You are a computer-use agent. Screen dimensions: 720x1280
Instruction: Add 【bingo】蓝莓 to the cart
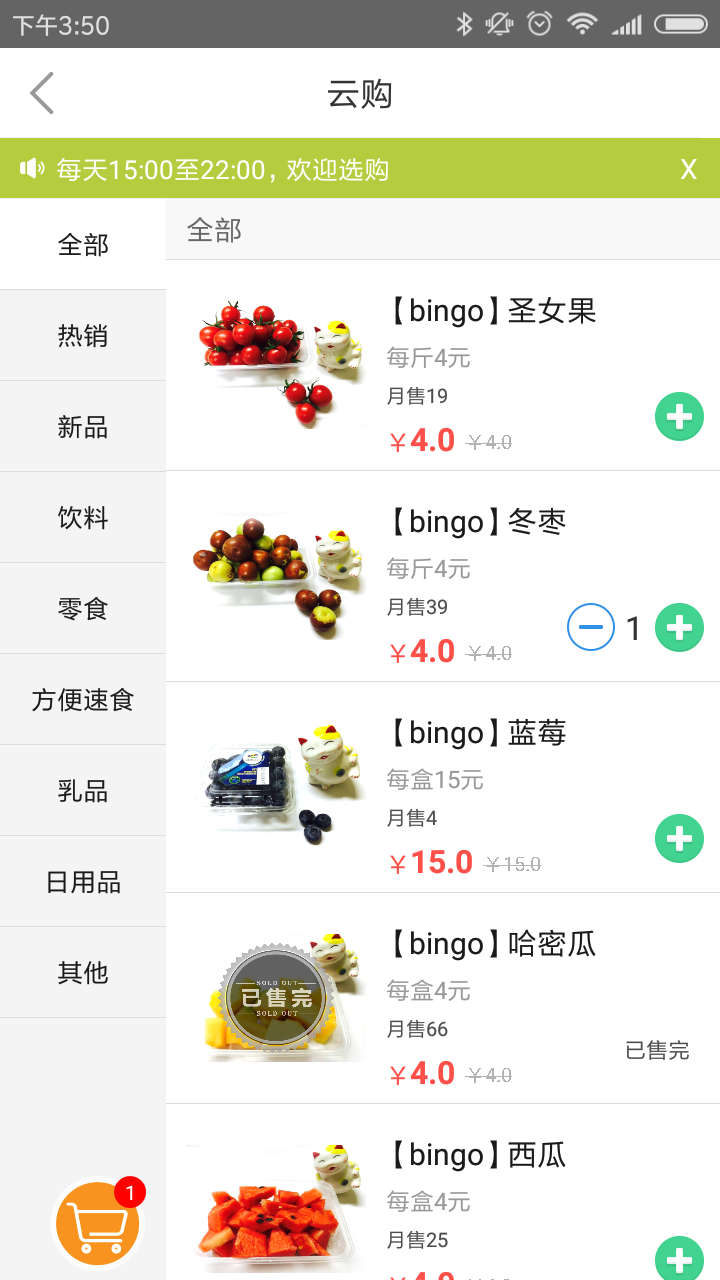point(678,838)
